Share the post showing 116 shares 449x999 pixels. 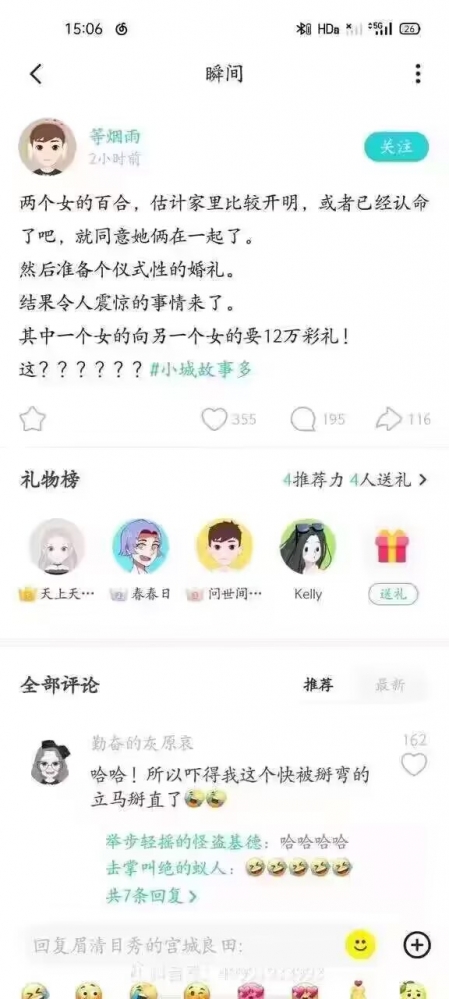403,419
